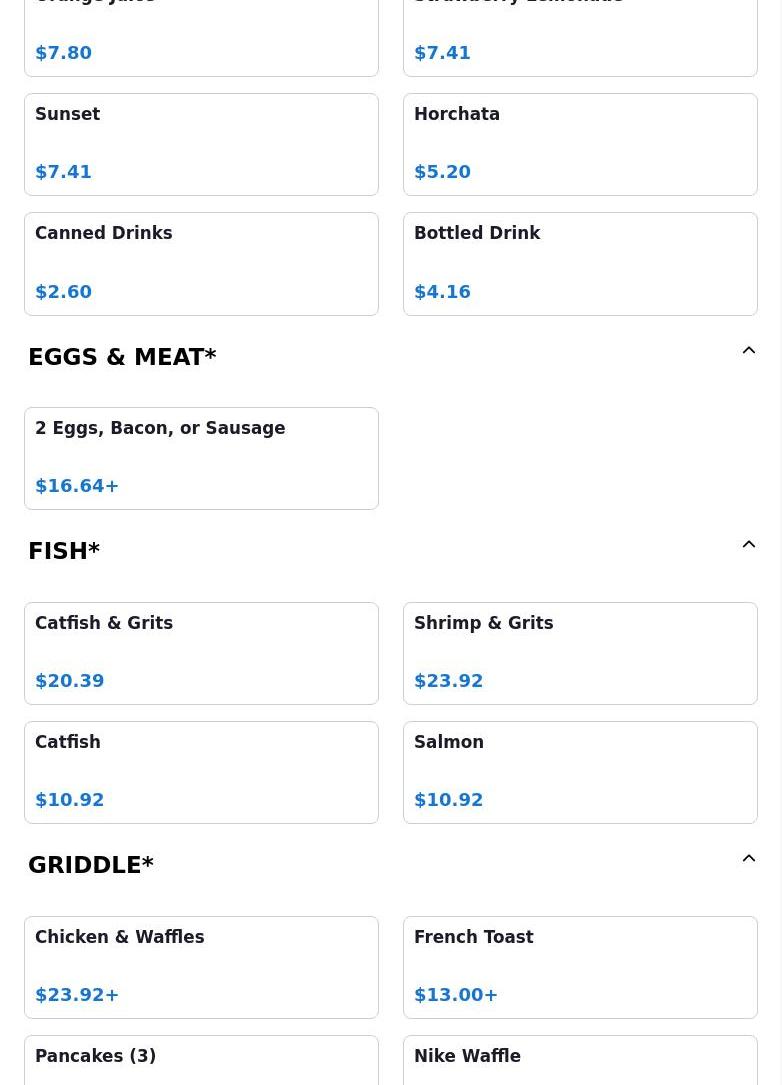This screenshot has height=1085, width=782.
Task: Open the Sunset drink item
Action: click(x=201, y=144)
